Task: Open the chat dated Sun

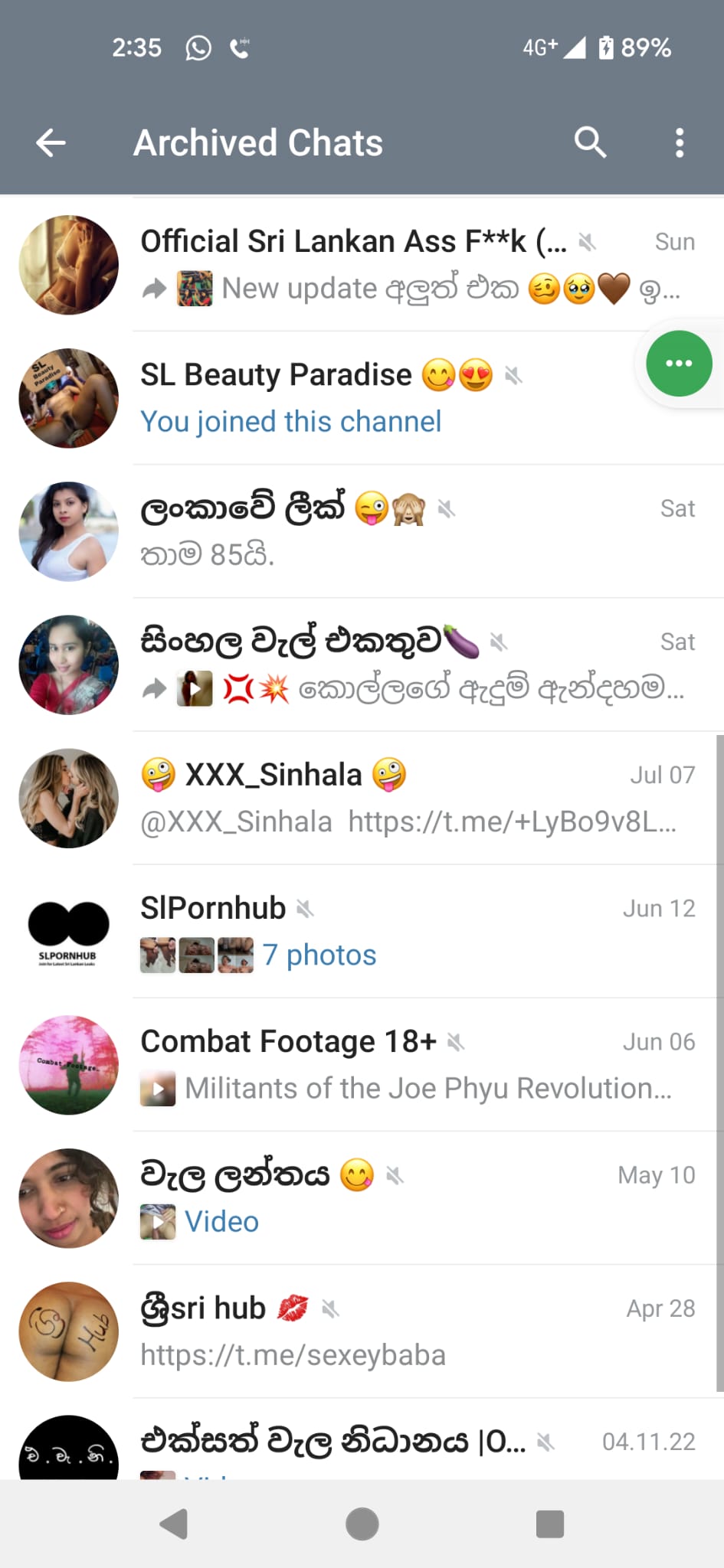Action: [362, 265]
